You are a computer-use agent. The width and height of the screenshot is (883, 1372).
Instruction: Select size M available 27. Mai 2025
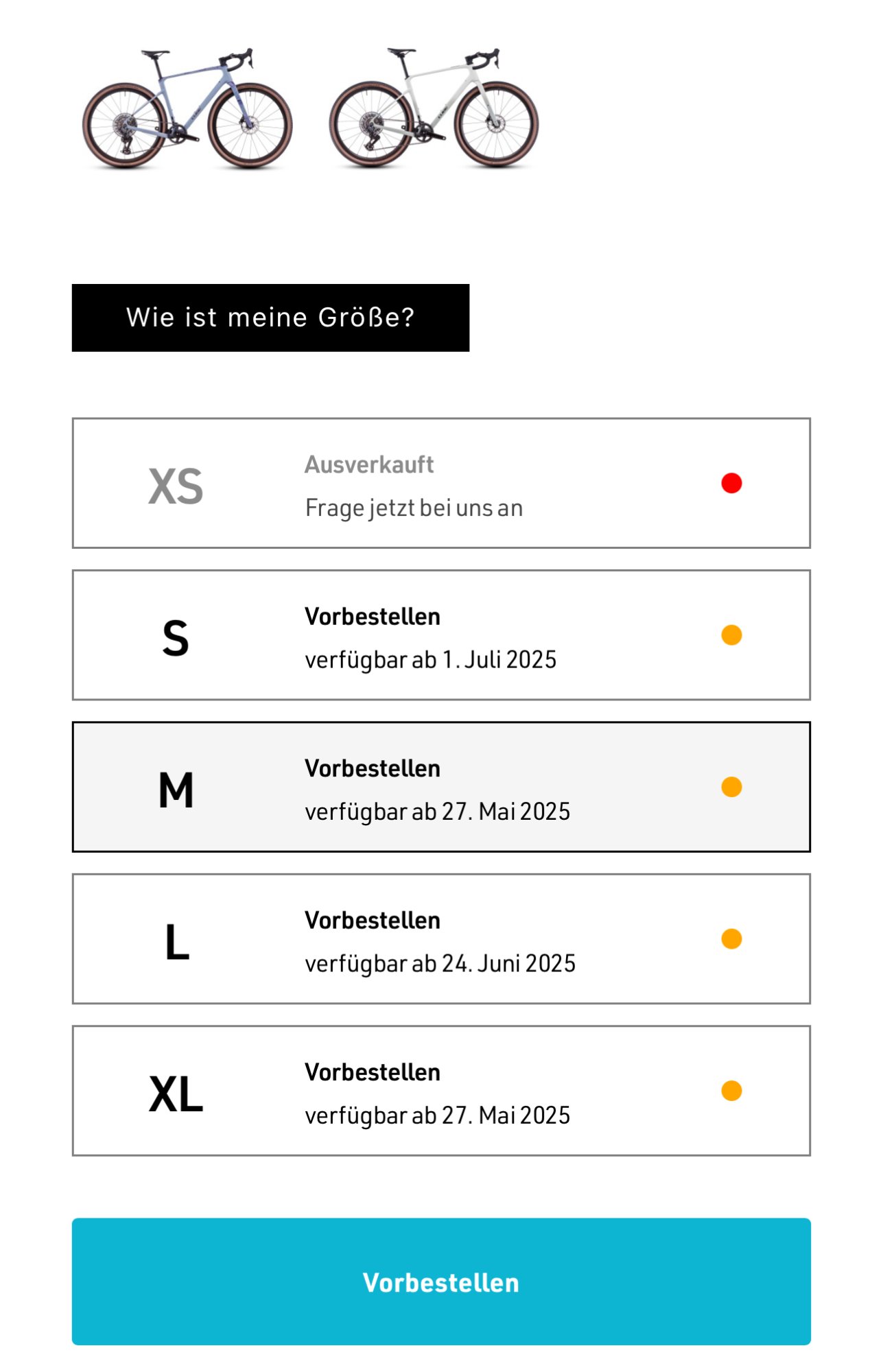click(441, 787)
